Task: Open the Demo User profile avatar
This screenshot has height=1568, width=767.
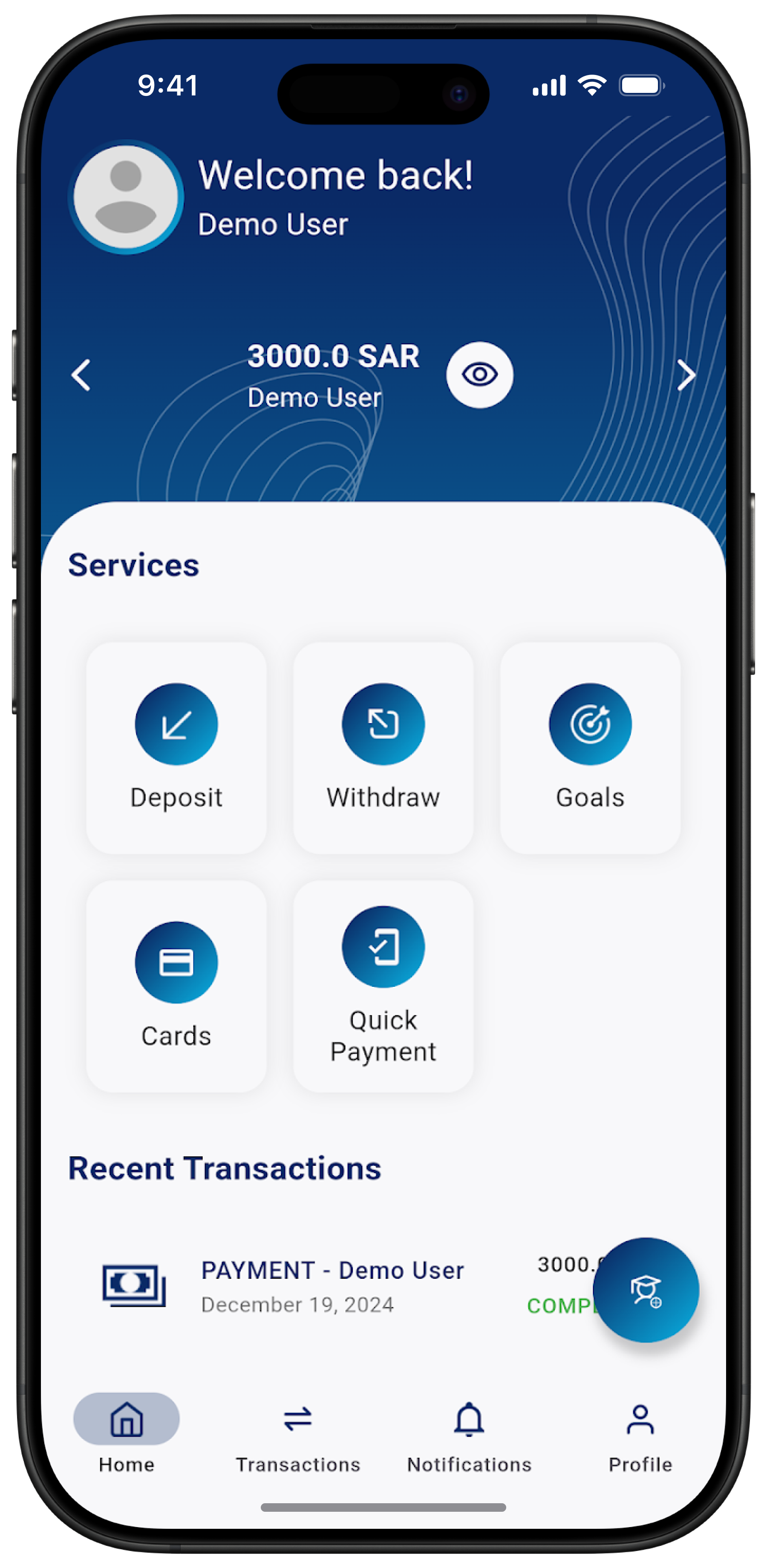Action: (126, 196)
